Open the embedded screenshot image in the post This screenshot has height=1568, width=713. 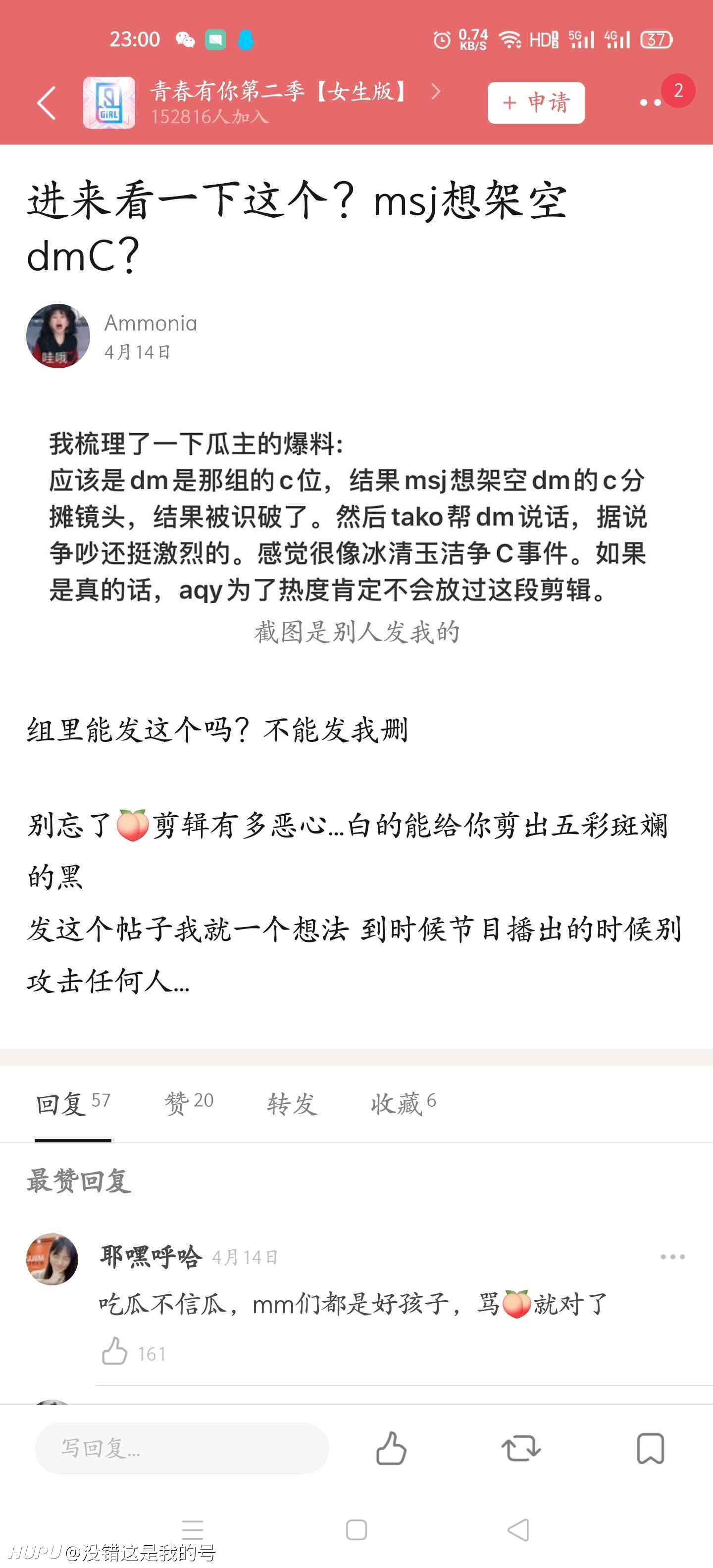[348, 517]
